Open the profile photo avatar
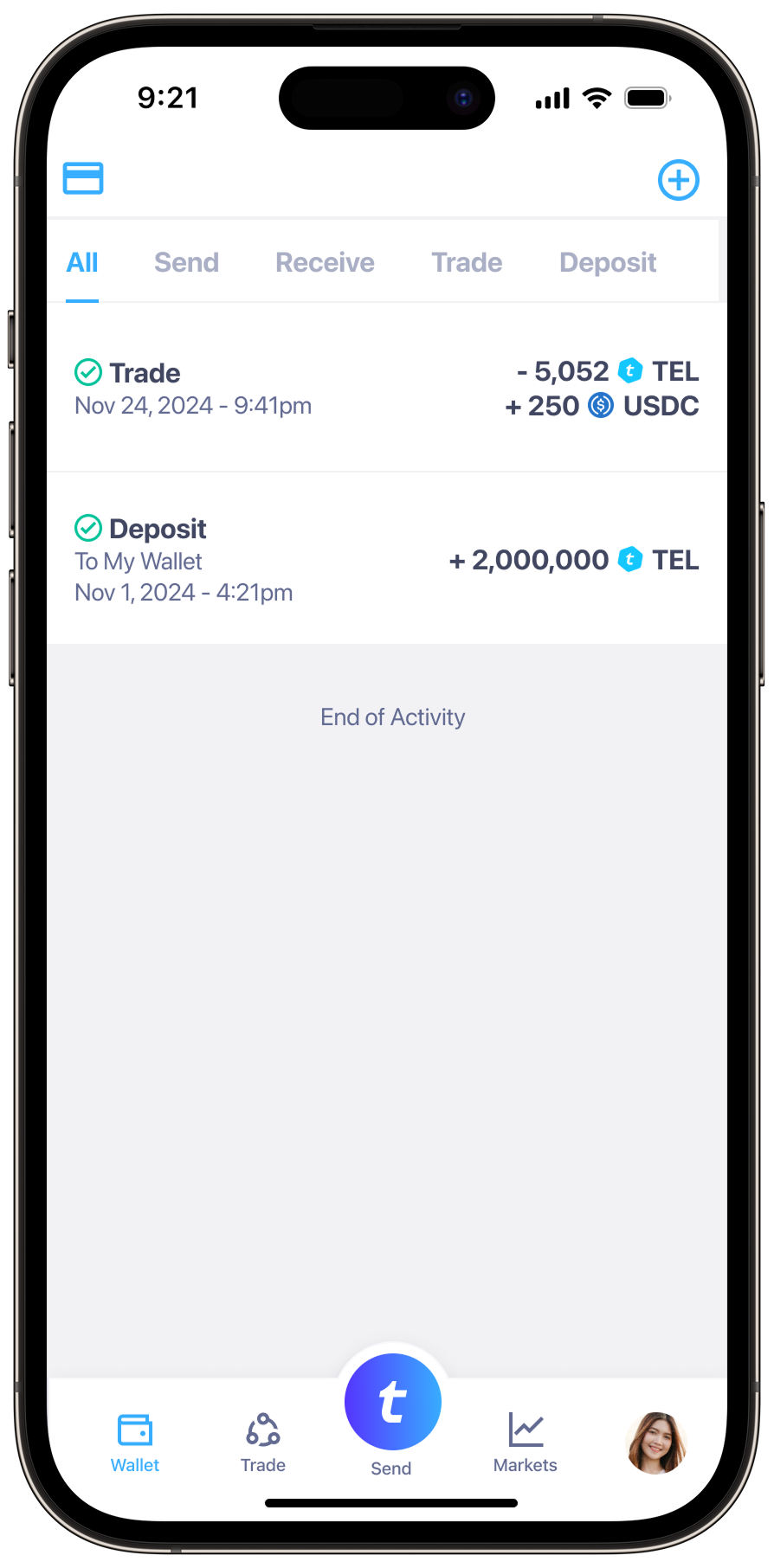Image resolution: width=774 pixels, height=1568 pixels. (x=655, y=1443)
